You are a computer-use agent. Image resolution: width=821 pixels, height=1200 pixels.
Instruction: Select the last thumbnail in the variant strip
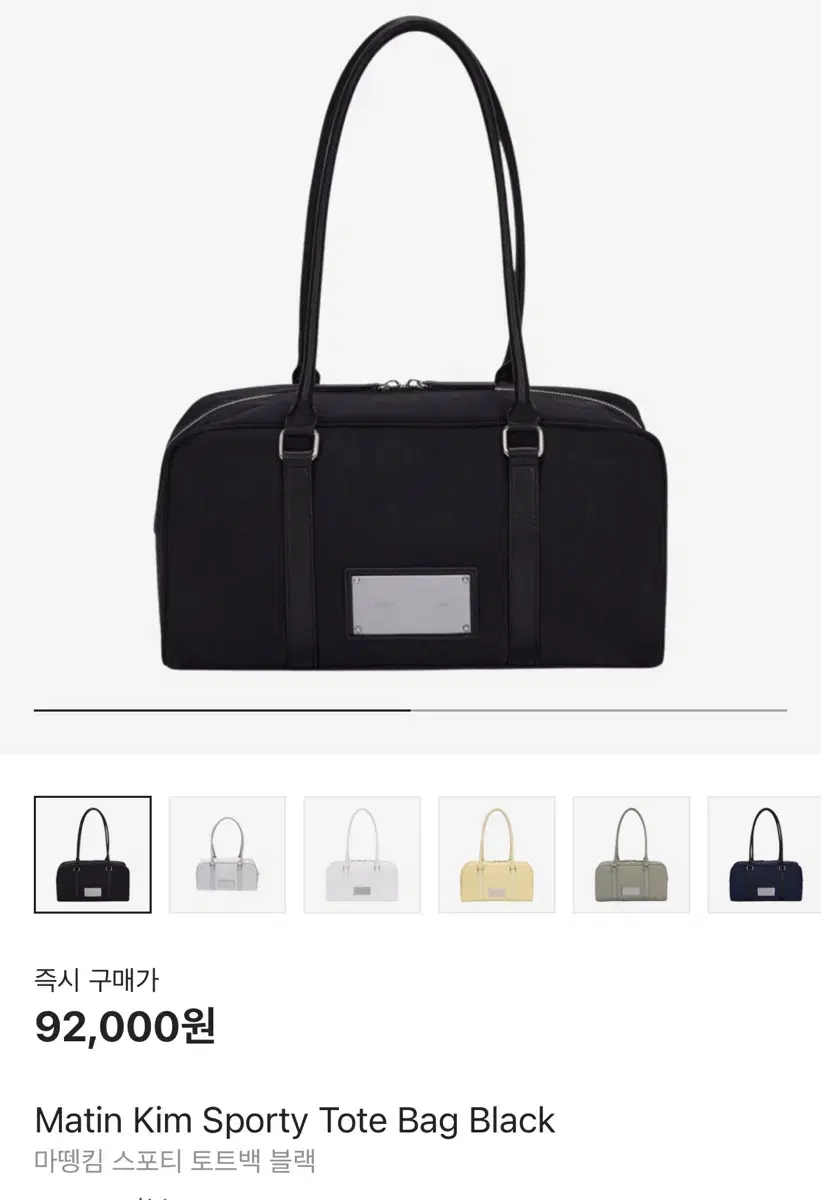[x=765, y=854]
